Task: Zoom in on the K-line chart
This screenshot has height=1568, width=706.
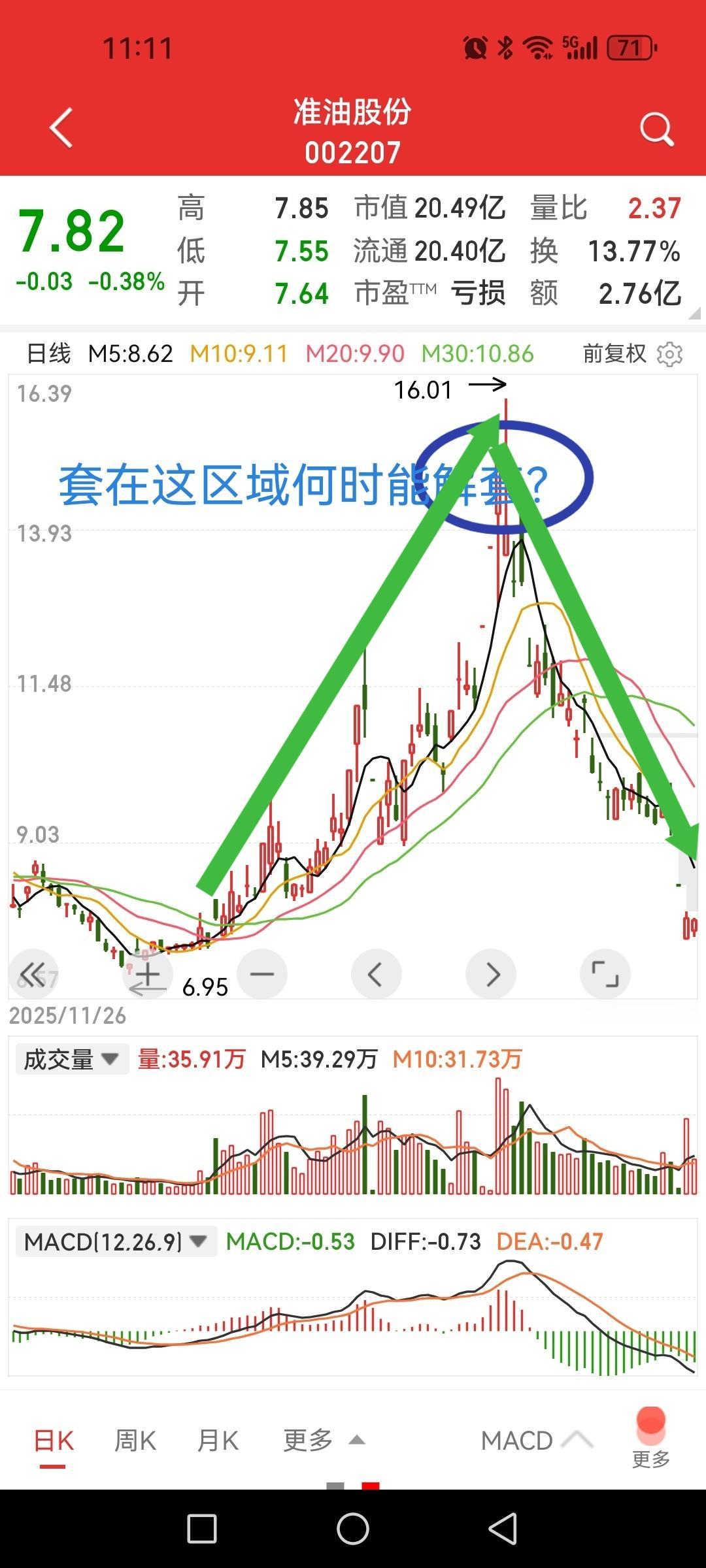Action: tap(147, 973)
